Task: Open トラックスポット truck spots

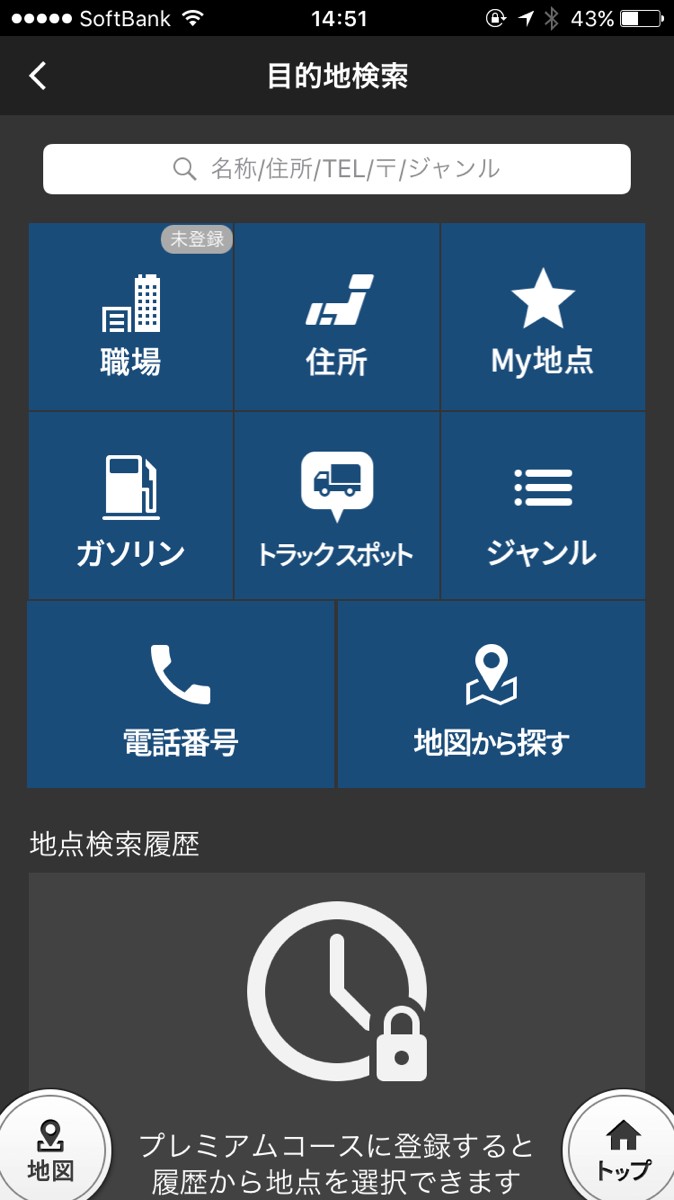Action: (x=337, y=506)
